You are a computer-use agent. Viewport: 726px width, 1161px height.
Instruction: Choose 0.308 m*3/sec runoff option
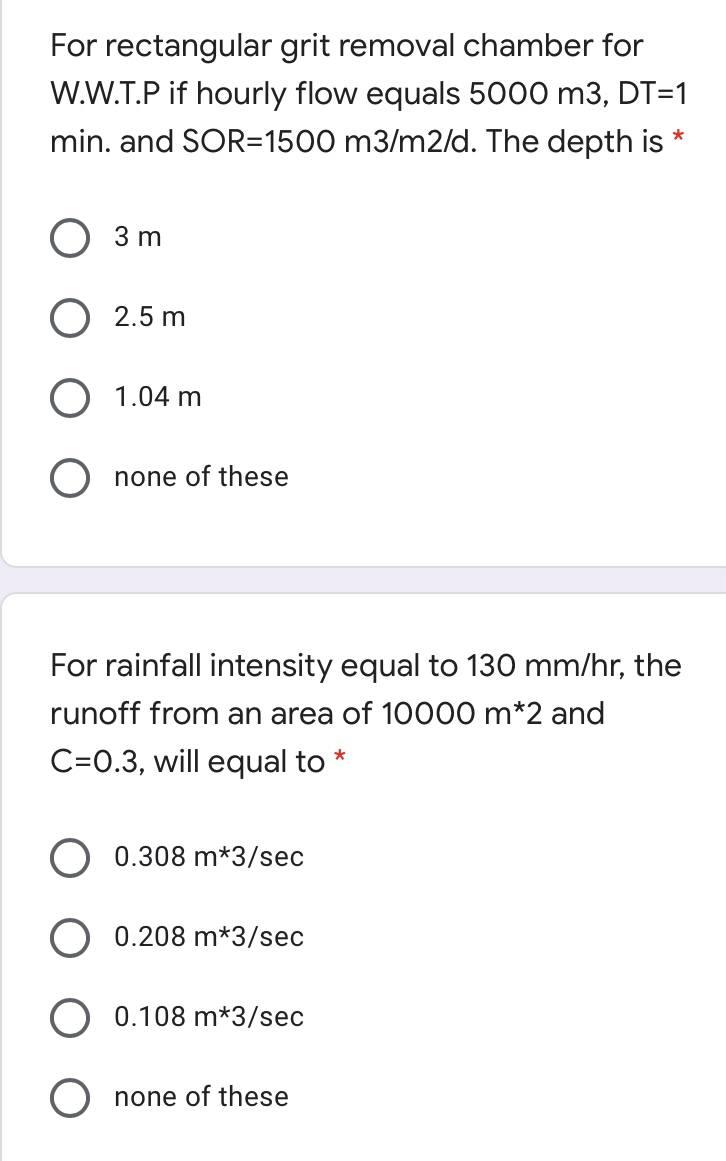point(69,858)
